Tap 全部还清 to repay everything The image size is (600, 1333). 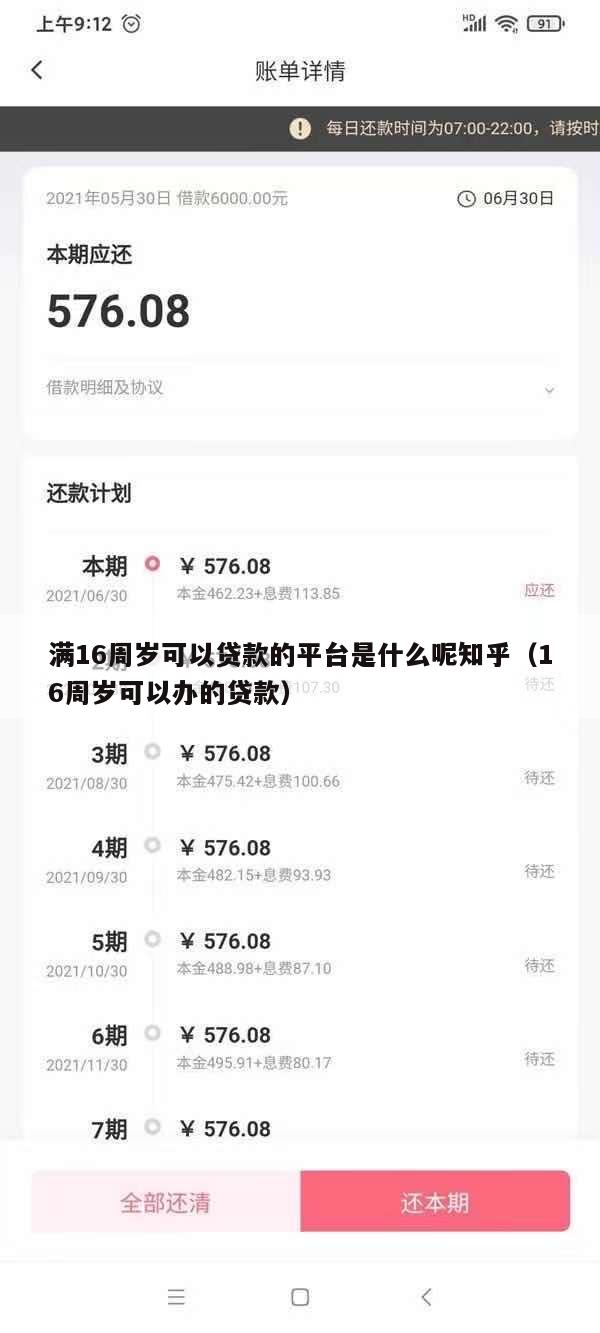coord(166,1201)
